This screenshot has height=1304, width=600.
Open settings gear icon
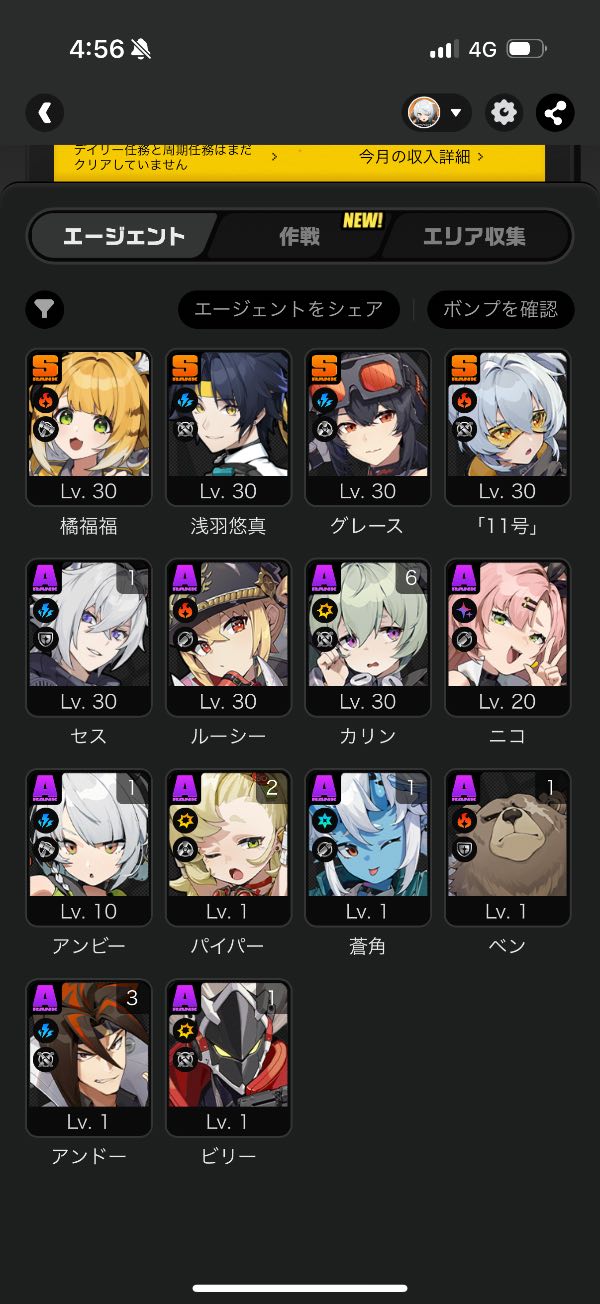click(x=505, y=112)
